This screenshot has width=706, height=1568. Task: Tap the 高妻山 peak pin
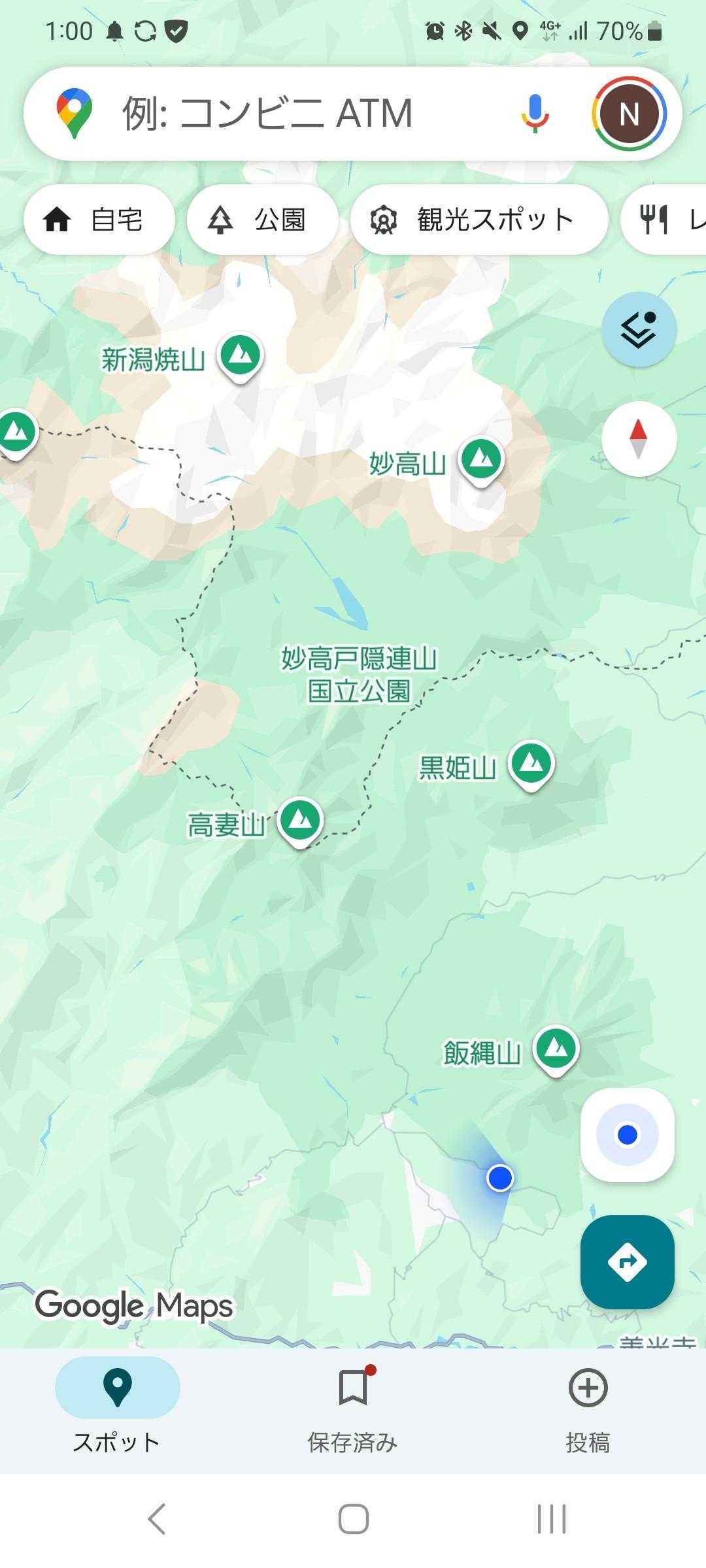pyautogui.click(x=300, y=820)
